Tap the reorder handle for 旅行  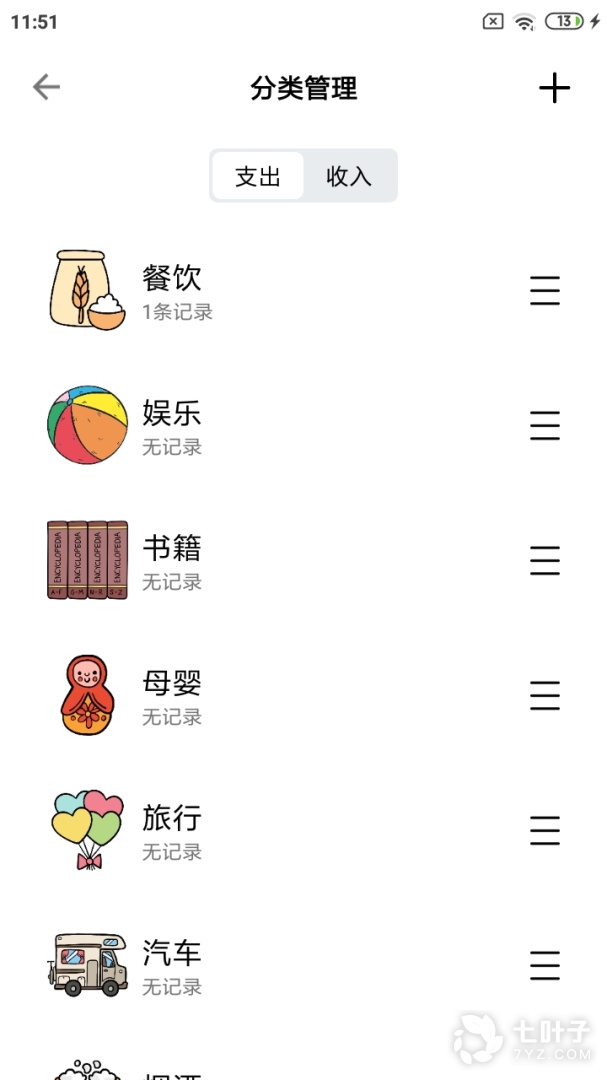click(x=545, y=831)
